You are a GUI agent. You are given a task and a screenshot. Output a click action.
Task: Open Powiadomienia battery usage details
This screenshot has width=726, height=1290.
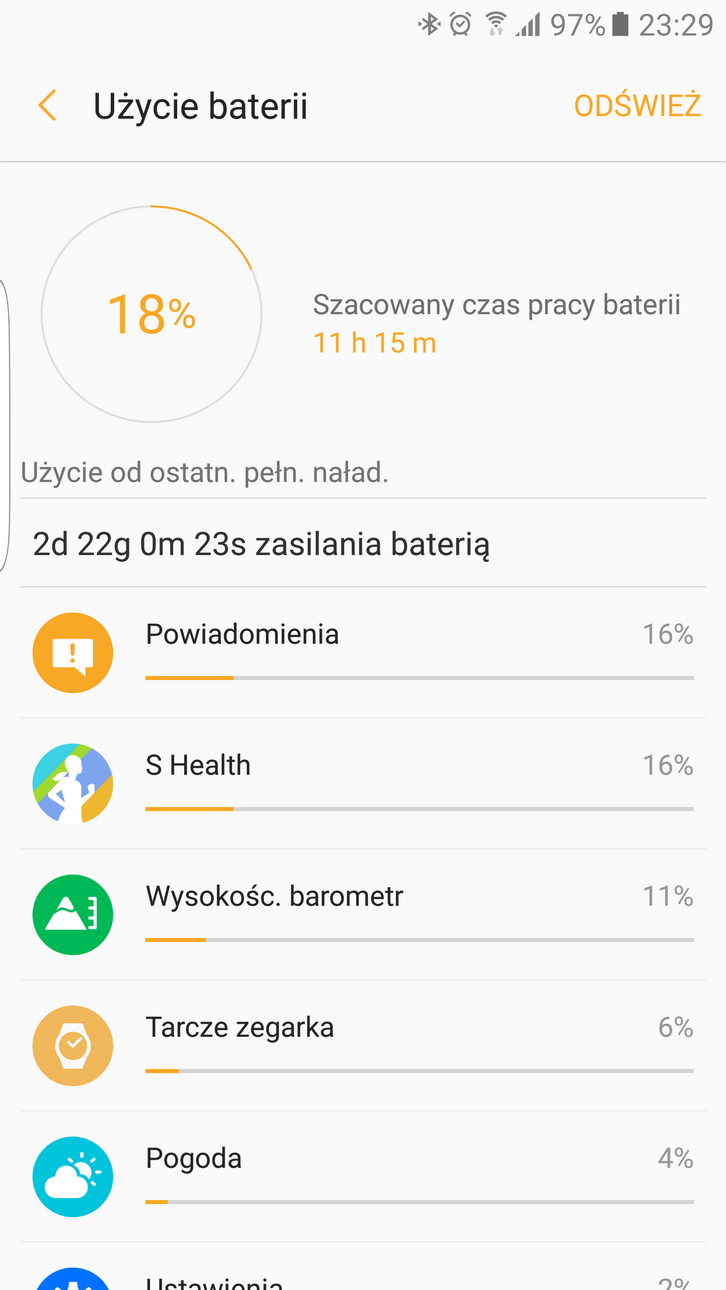click(363, 652)
